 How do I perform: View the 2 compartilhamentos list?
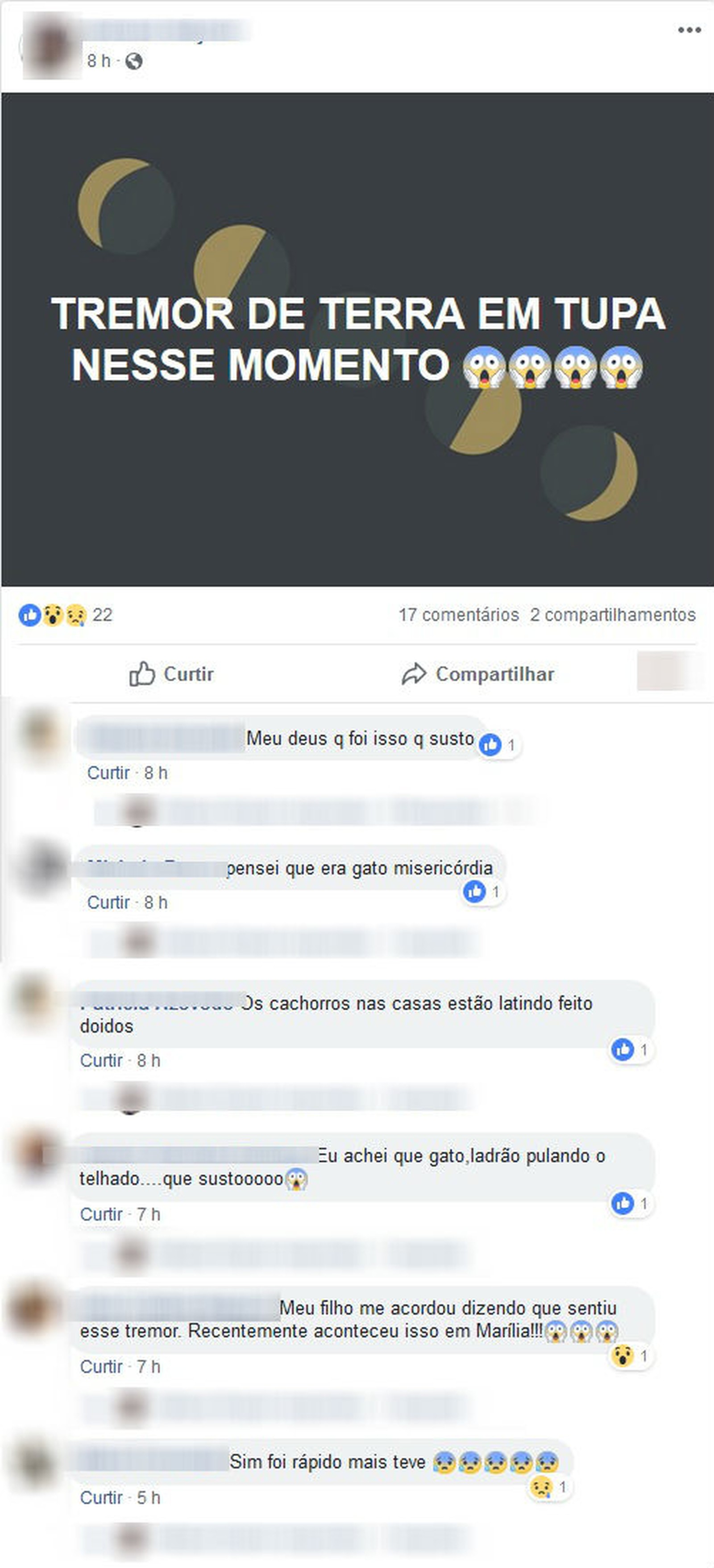612,615
